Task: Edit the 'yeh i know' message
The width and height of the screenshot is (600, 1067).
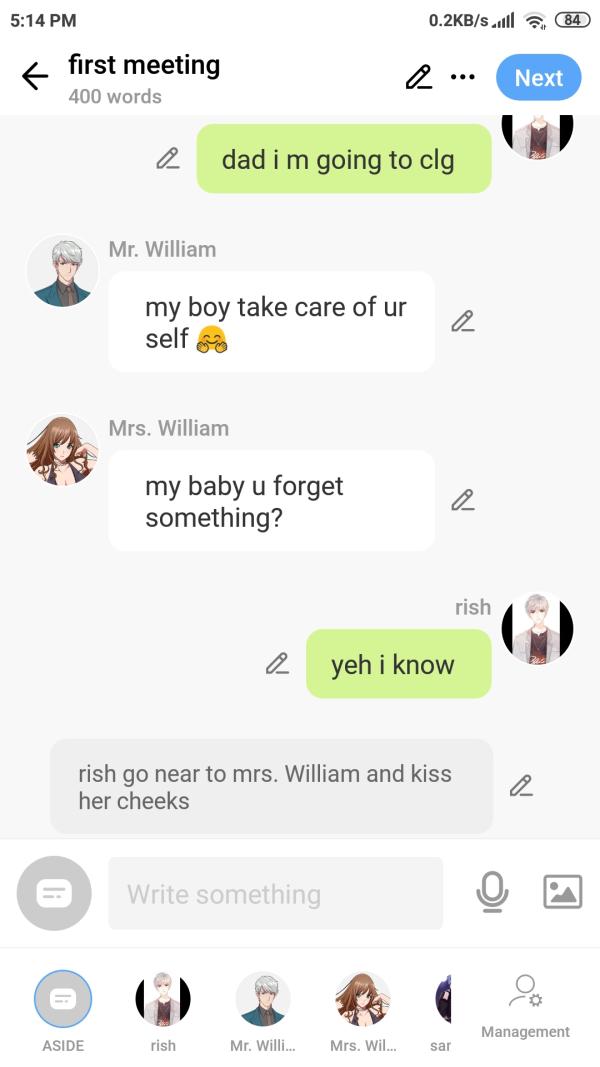Action: click(x=277, y=663)
